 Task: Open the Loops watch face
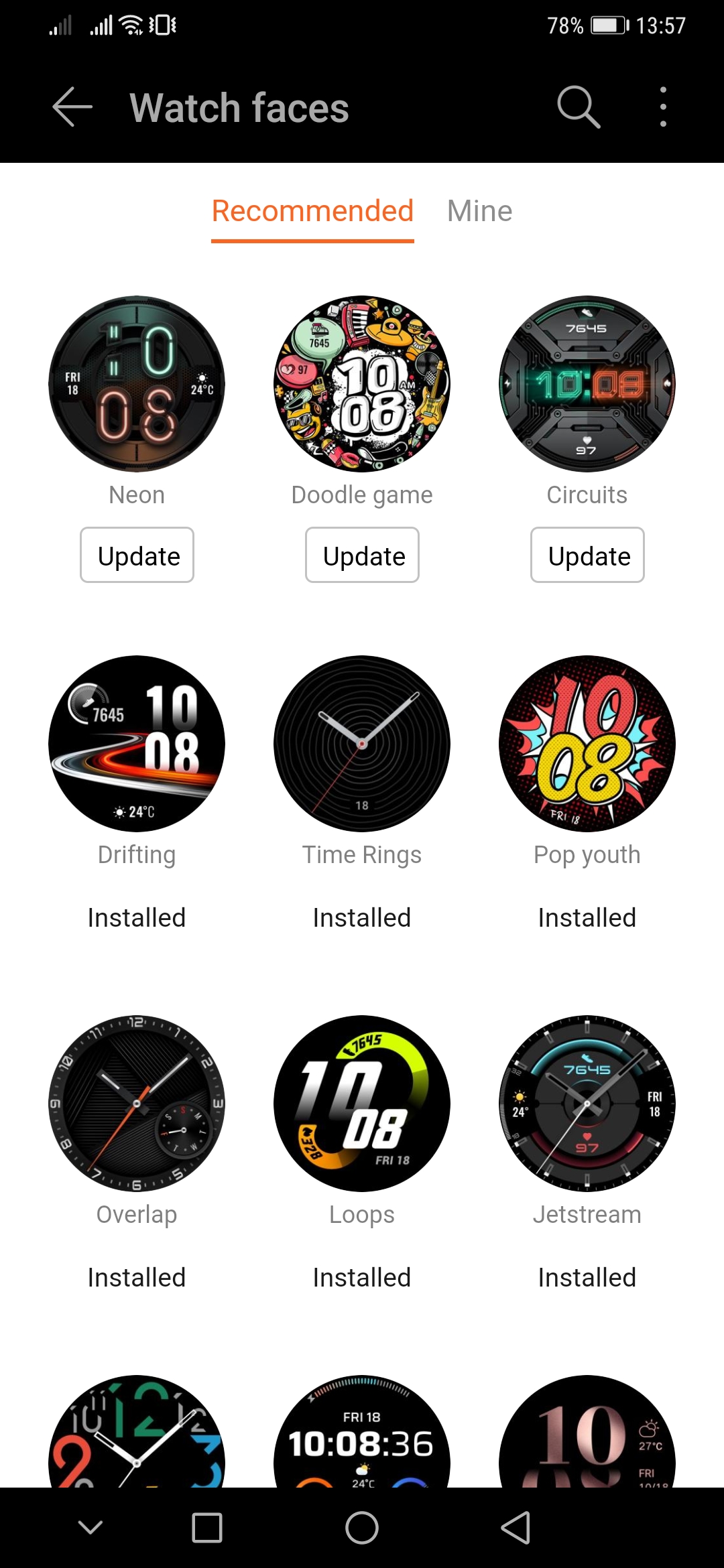362,1104
